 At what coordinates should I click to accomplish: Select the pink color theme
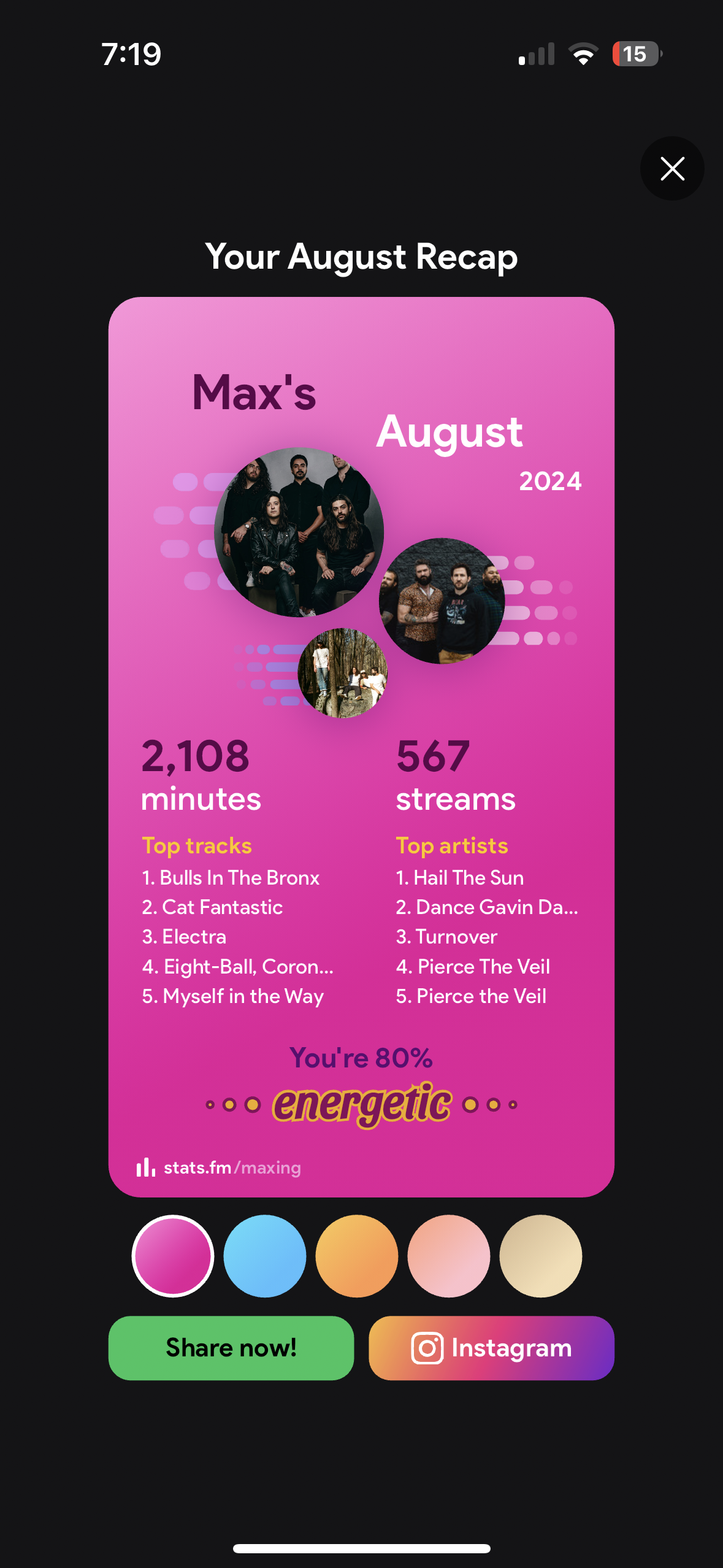pyautogui.click(x=173, y=1256)
